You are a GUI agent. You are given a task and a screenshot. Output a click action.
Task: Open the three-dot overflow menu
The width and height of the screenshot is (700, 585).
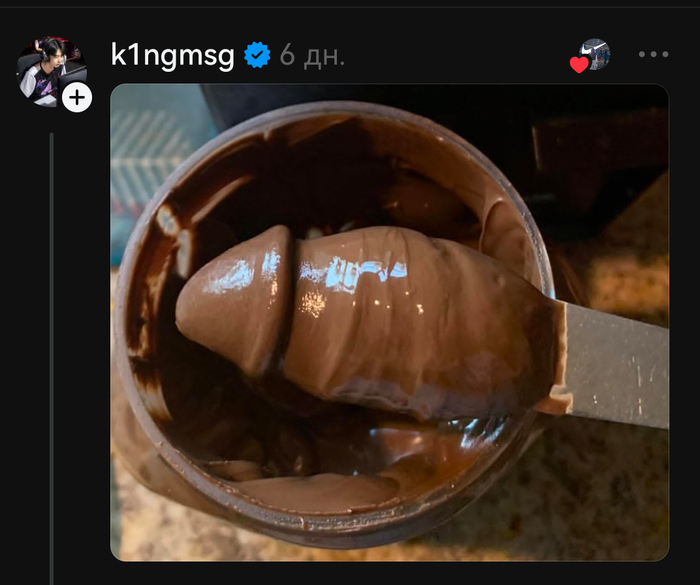[x=653, y=55]
